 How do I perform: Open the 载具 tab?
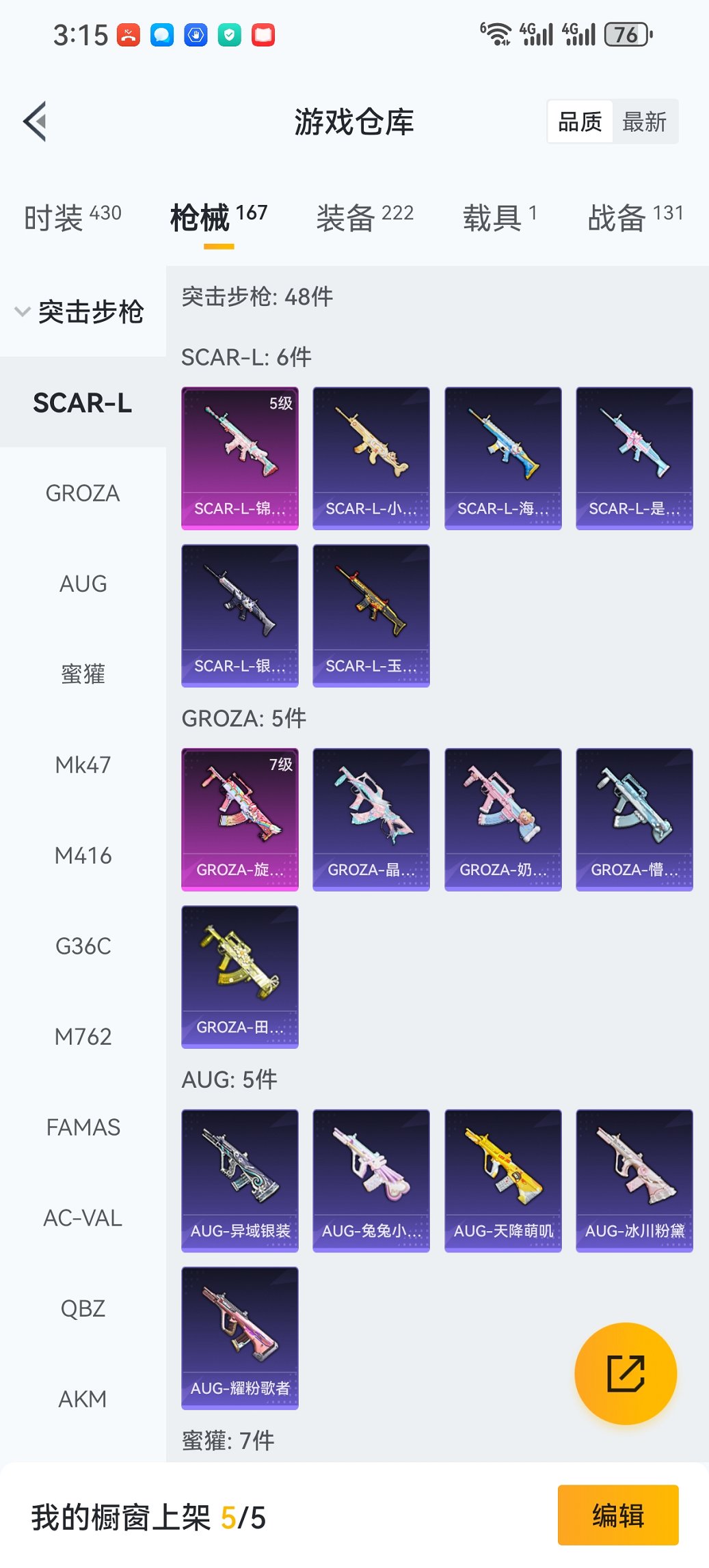click(499, 217)
